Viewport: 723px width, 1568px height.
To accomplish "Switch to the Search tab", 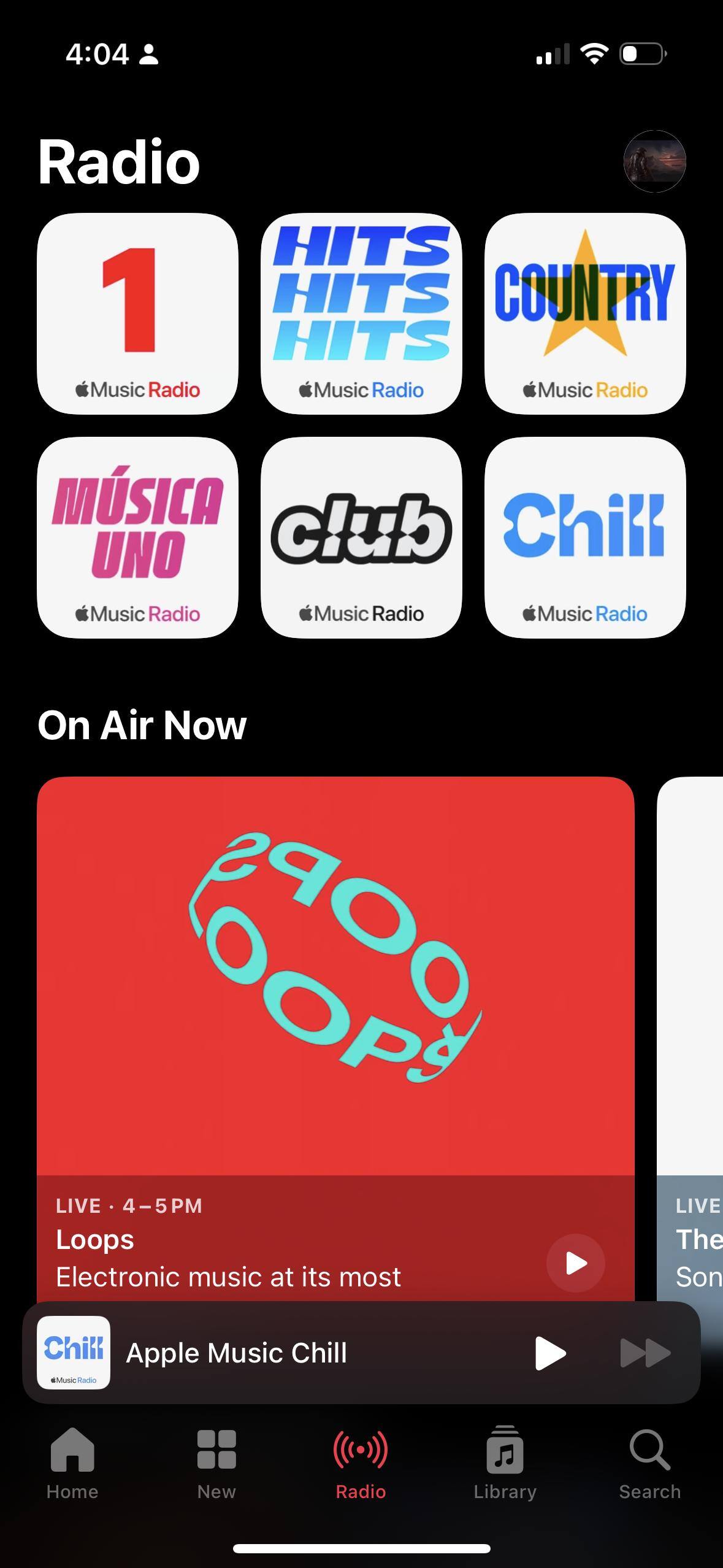I will (649, 1463).
